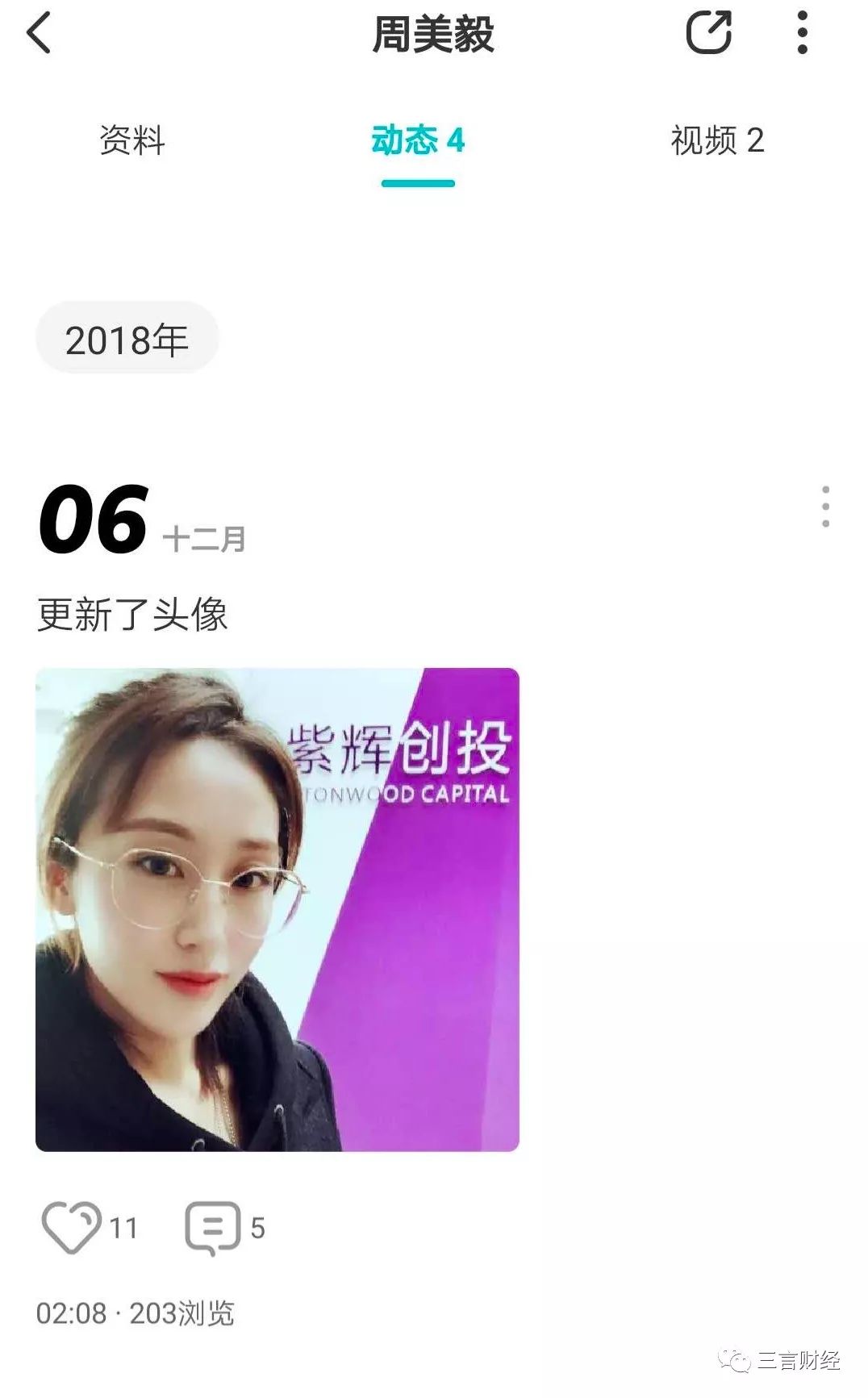Like the 更新了头像 post
The height and width of the screenshot is (1398, 868).
click(x=72, y=1227)
